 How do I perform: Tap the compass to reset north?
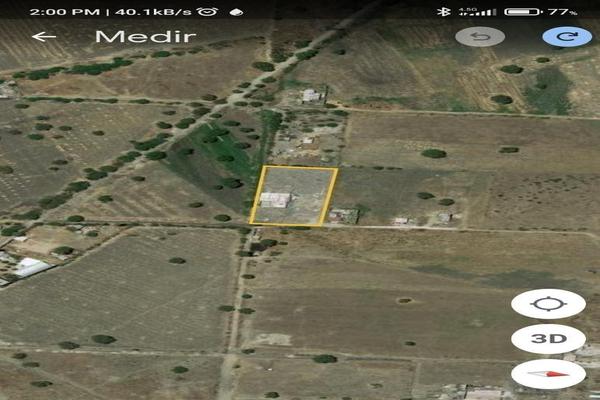point(548,374)
